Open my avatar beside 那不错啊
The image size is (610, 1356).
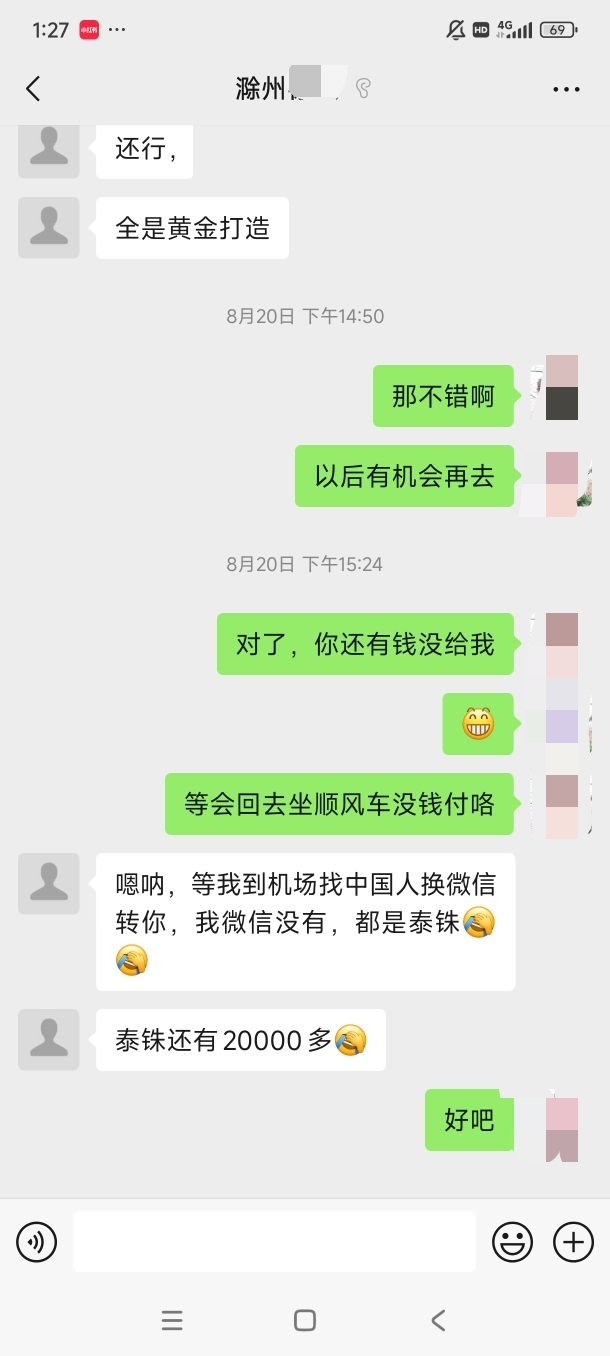tap(561, 387)
